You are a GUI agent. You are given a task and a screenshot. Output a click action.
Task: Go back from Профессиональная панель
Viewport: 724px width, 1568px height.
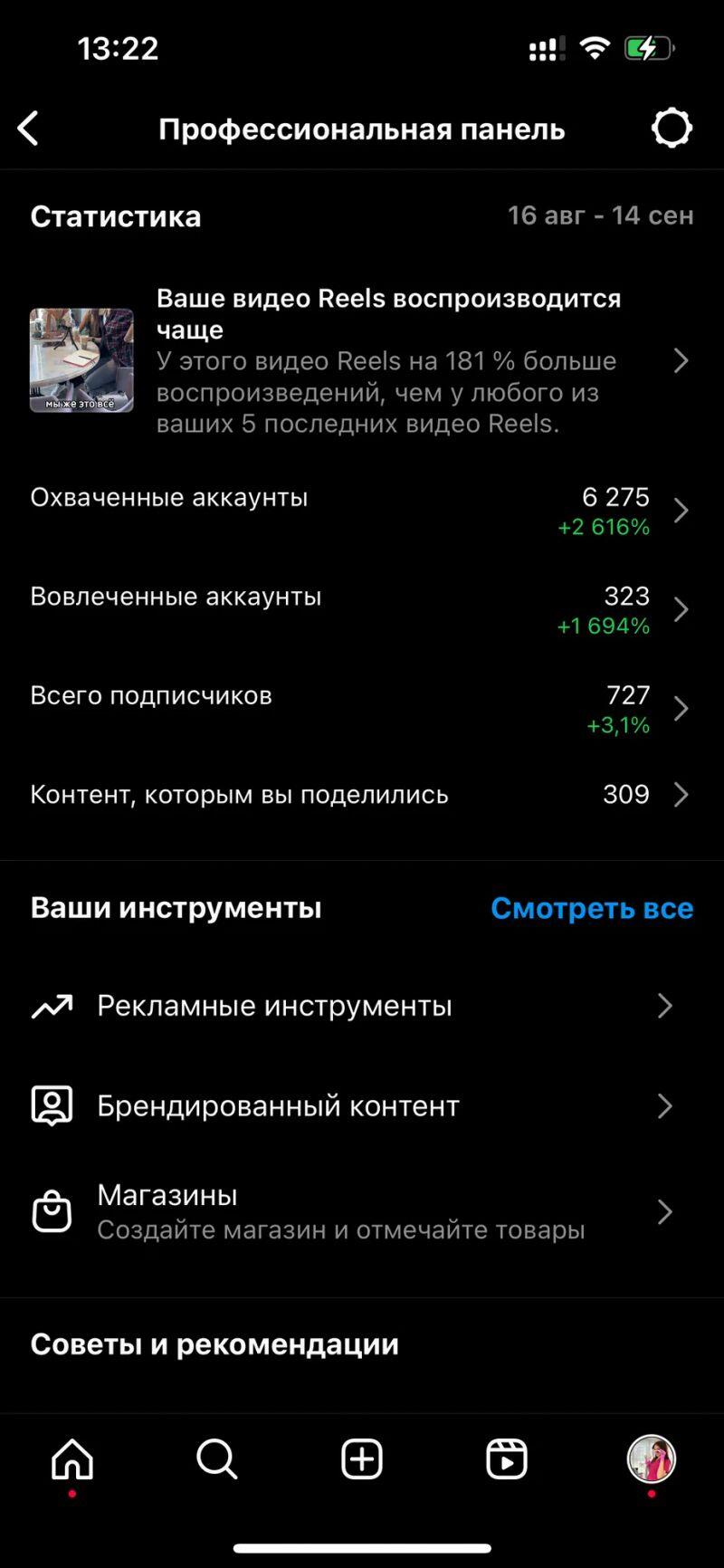click(x=29, y=129)
